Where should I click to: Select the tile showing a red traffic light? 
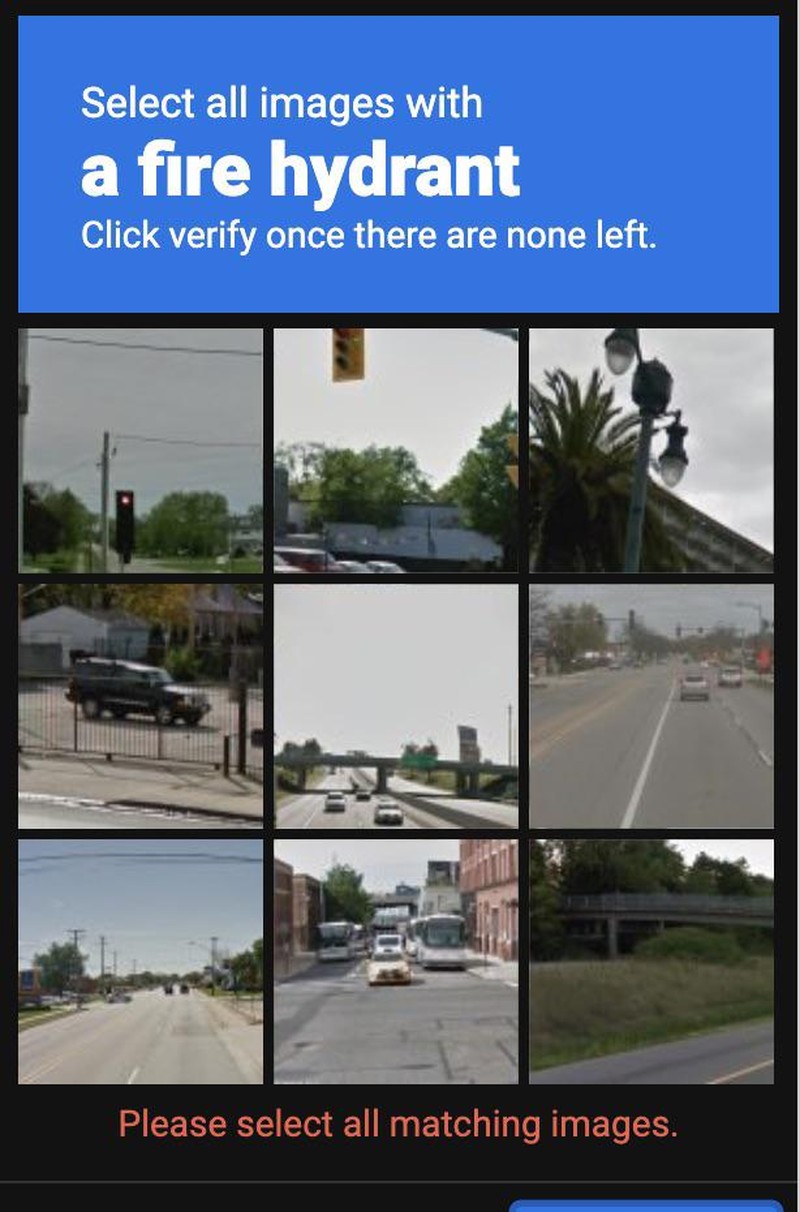point(140,450)
